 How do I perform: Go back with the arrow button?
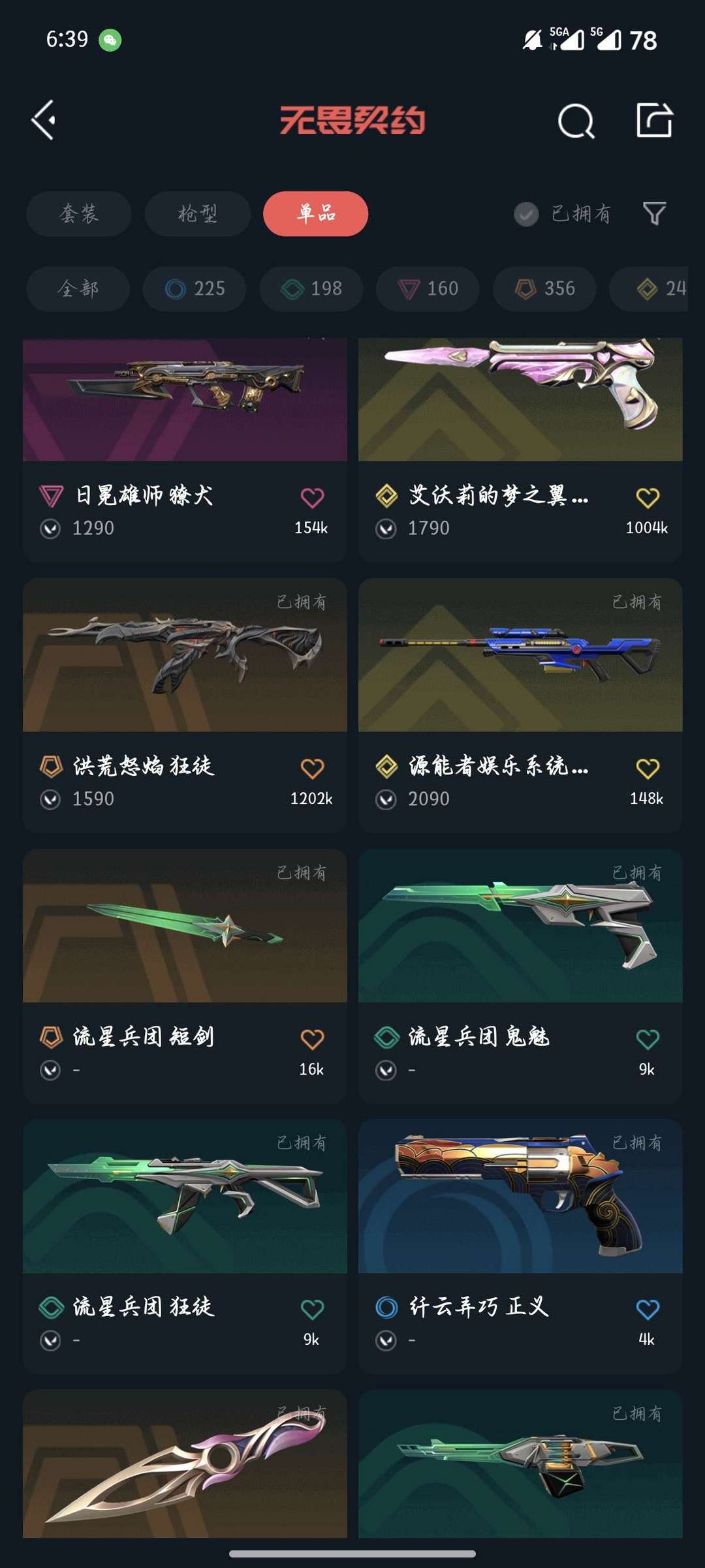tap(44, 119)
